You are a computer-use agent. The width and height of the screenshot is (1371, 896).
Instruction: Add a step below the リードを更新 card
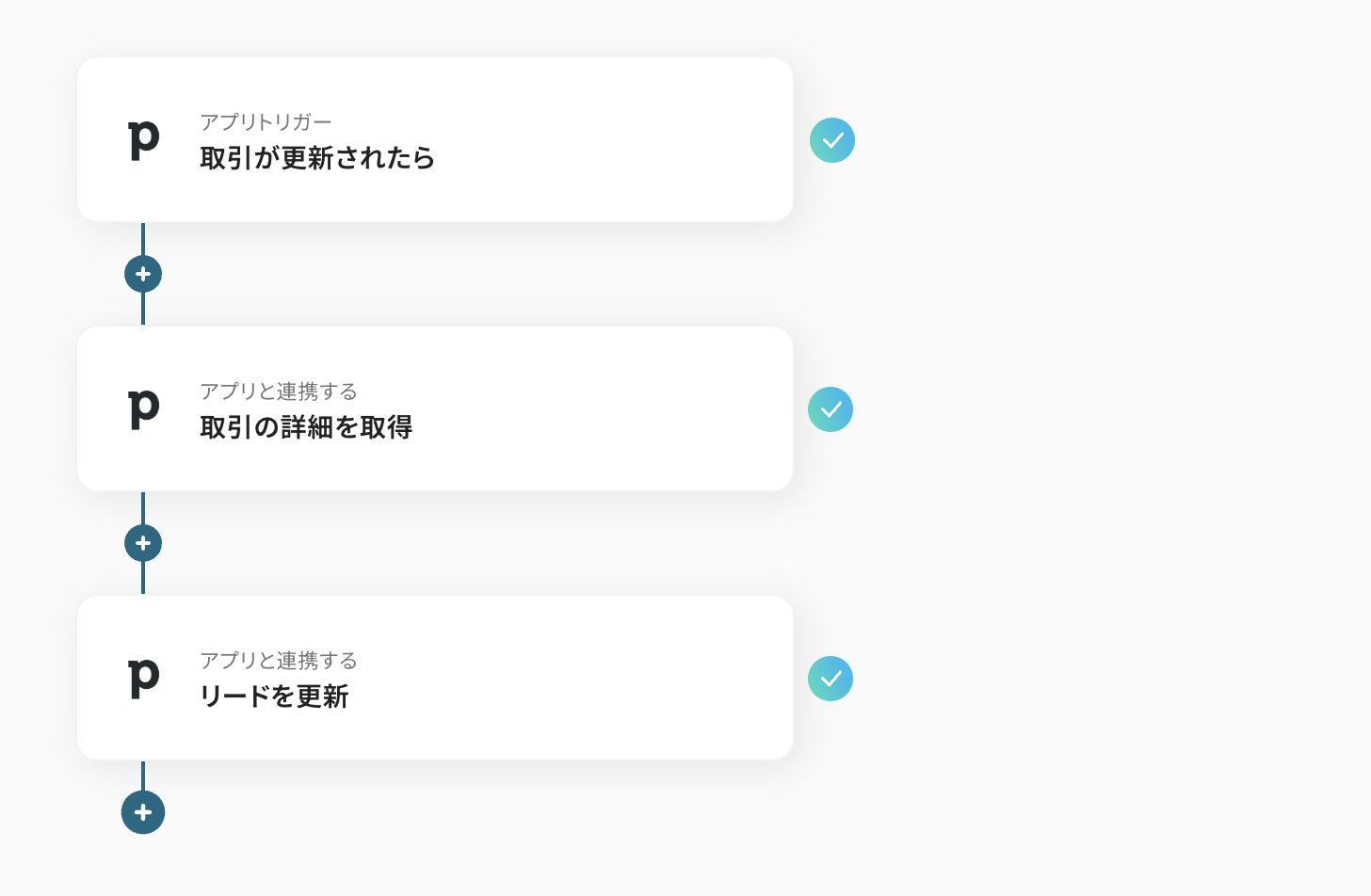pos(143,812)
